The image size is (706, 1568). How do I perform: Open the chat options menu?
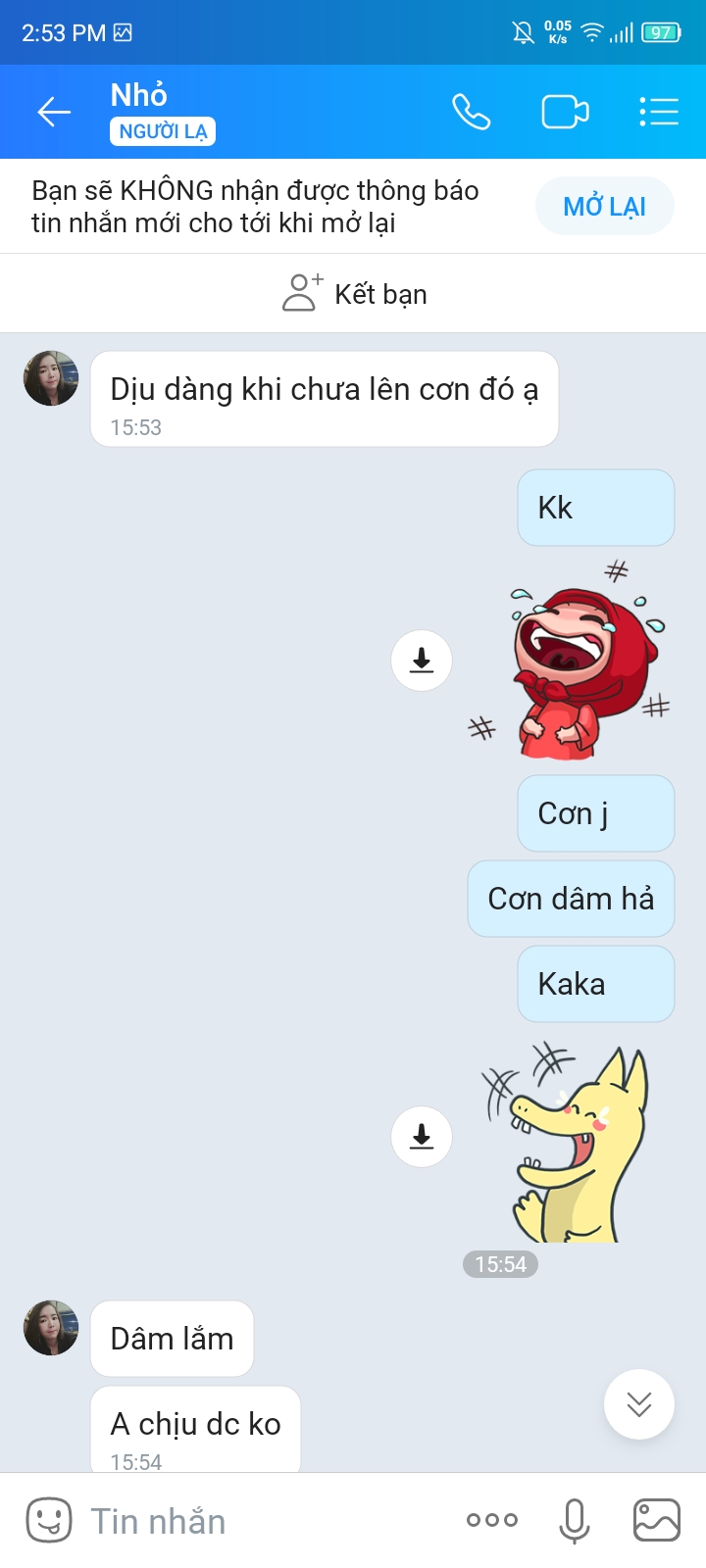(x=659, y=112)
